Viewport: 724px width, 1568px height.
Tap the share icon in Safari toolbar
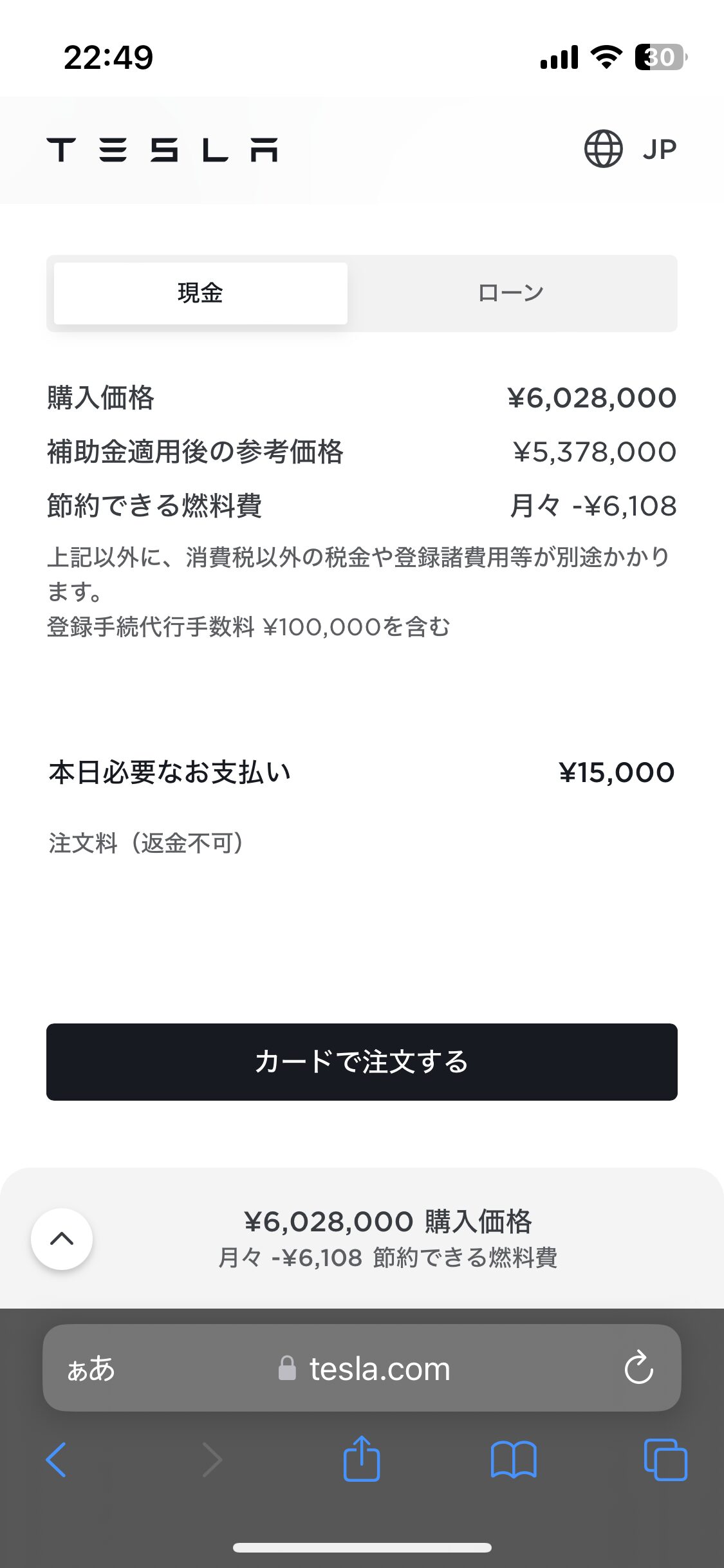(x=362, y=1459)
